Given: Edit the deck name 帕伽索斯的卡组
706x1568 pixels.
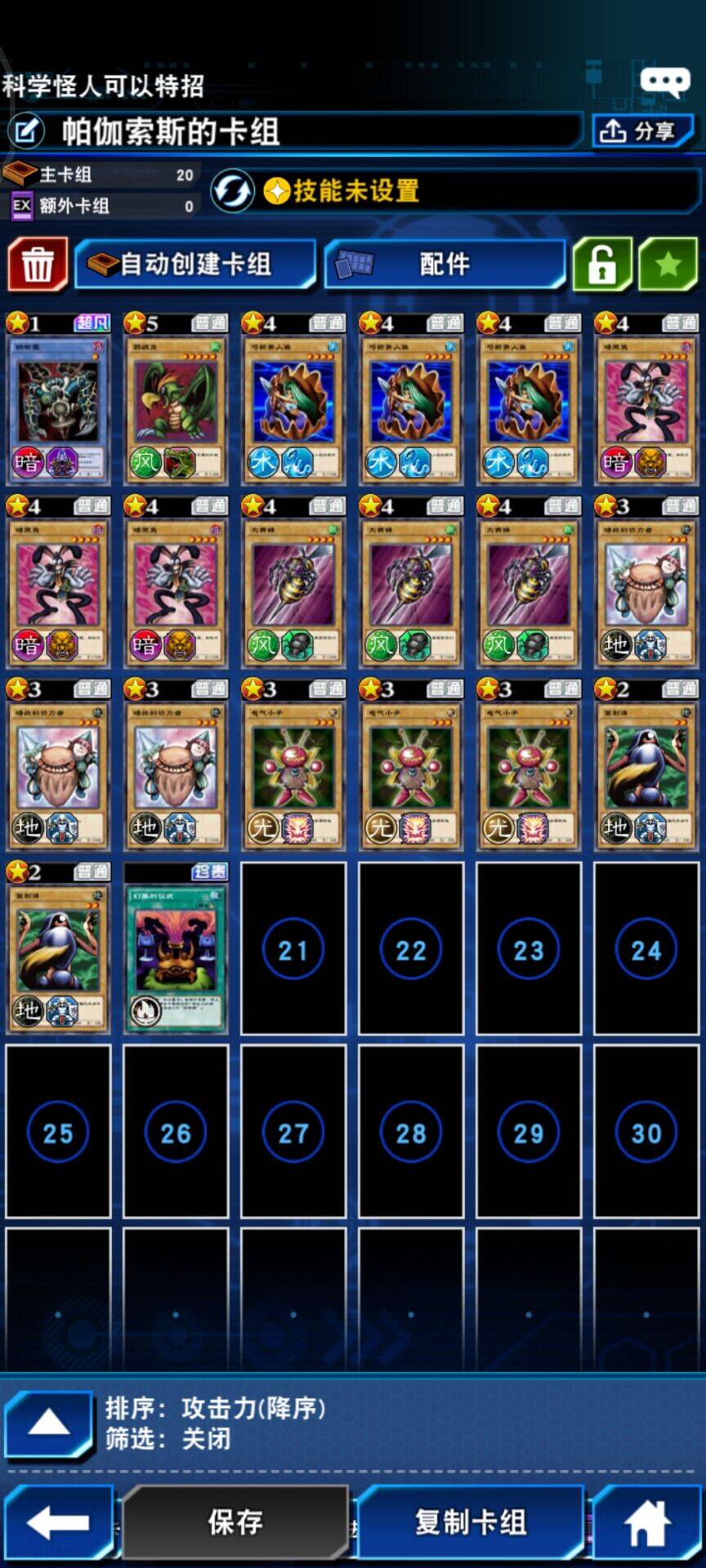Looking at the screenshot, I should [28, 131].
